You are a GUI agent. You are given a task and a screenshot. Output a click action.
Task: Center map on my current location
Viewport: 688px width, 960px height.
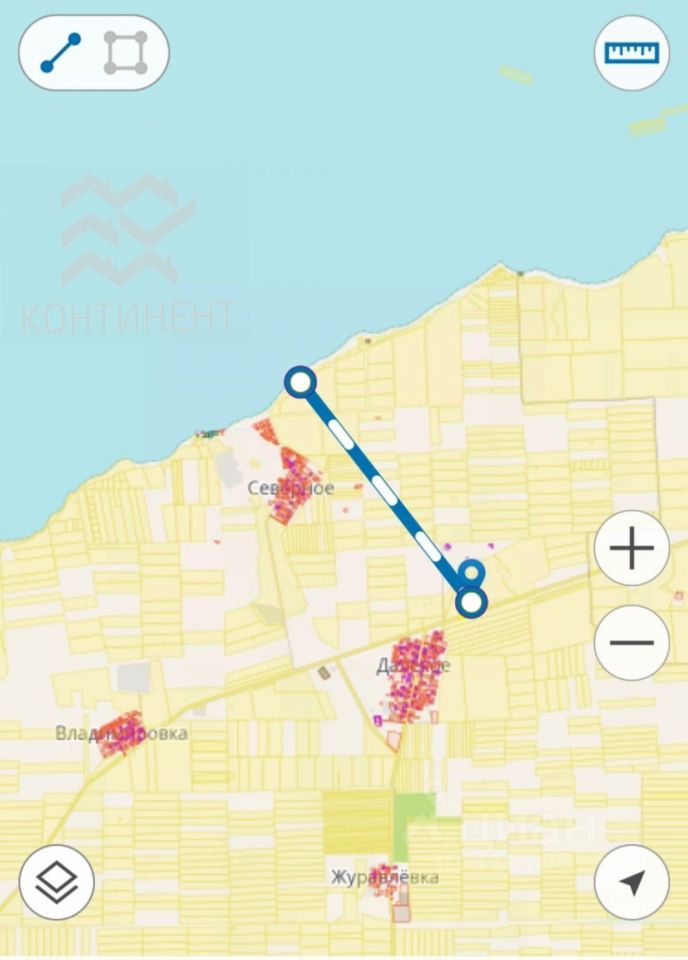click(x=631, y=882)
